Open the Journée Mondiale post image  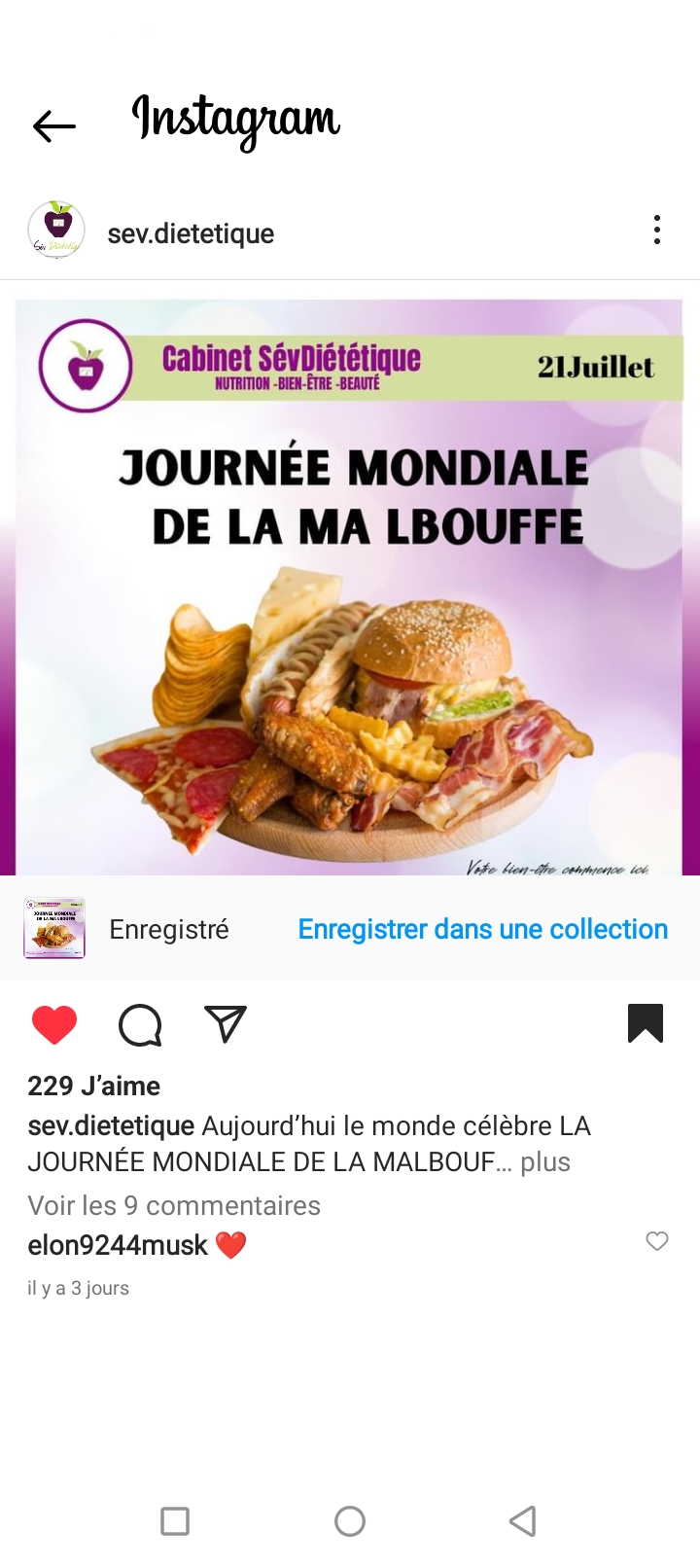tap(350, 588)
